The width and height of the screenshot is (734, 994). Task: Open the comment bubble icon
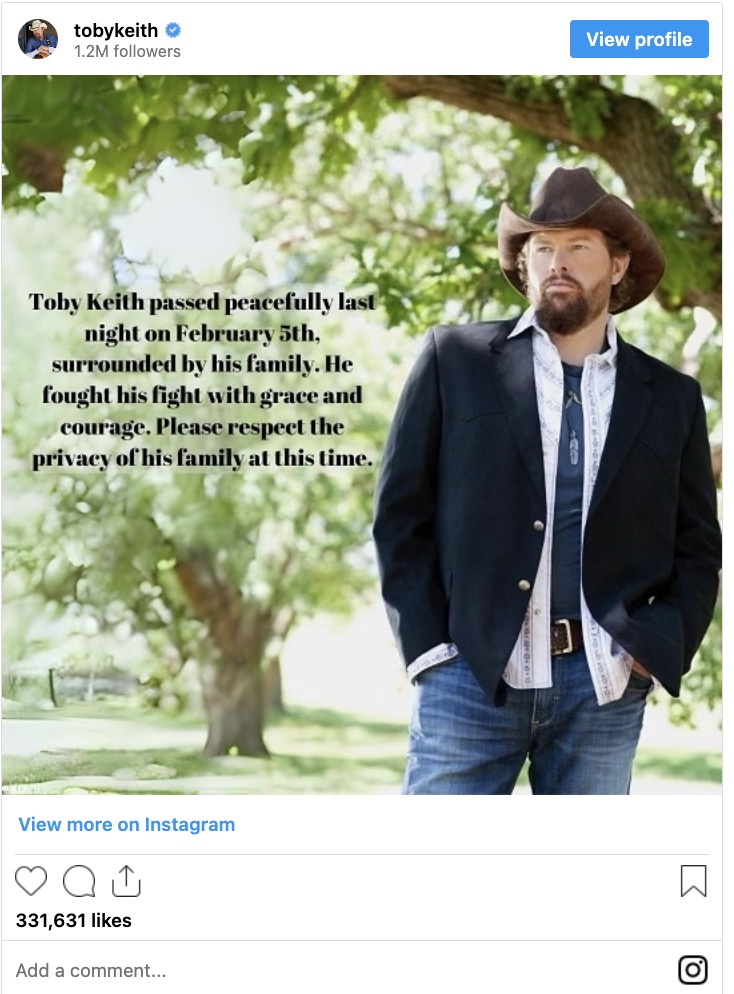point(79,881)
